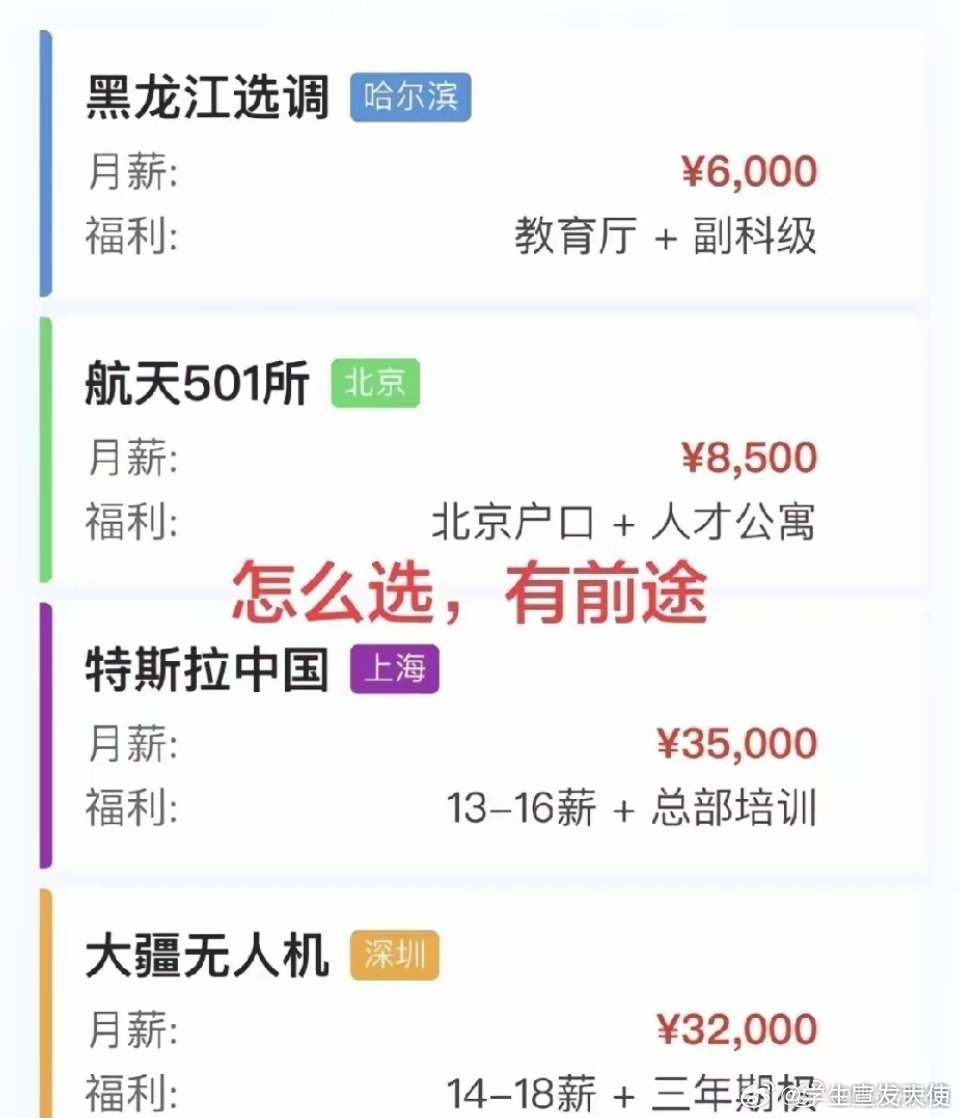960x1118 pixels.
Task: Select the blue bar on 黑龙江选调 card
Action: point(45,160)
